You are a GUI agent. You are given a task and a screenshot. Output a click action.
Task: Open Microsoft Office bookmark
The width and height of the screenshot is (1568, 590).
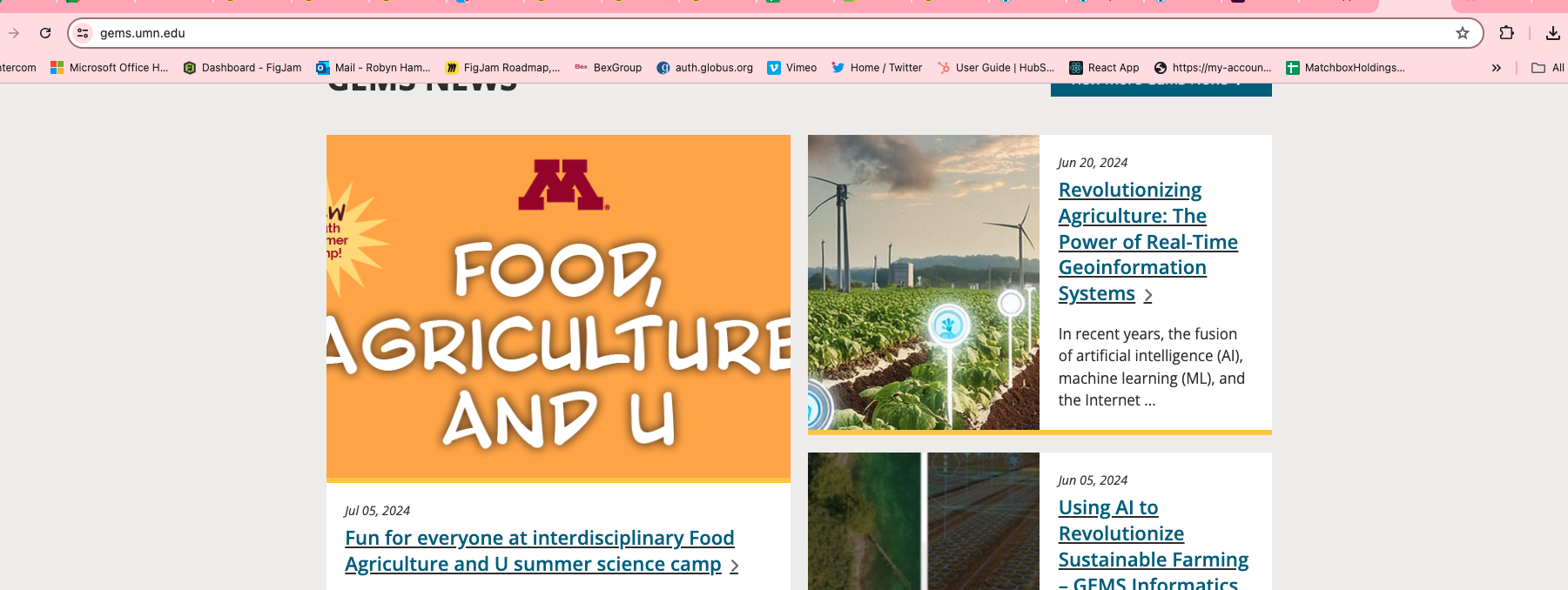(110, 68)
